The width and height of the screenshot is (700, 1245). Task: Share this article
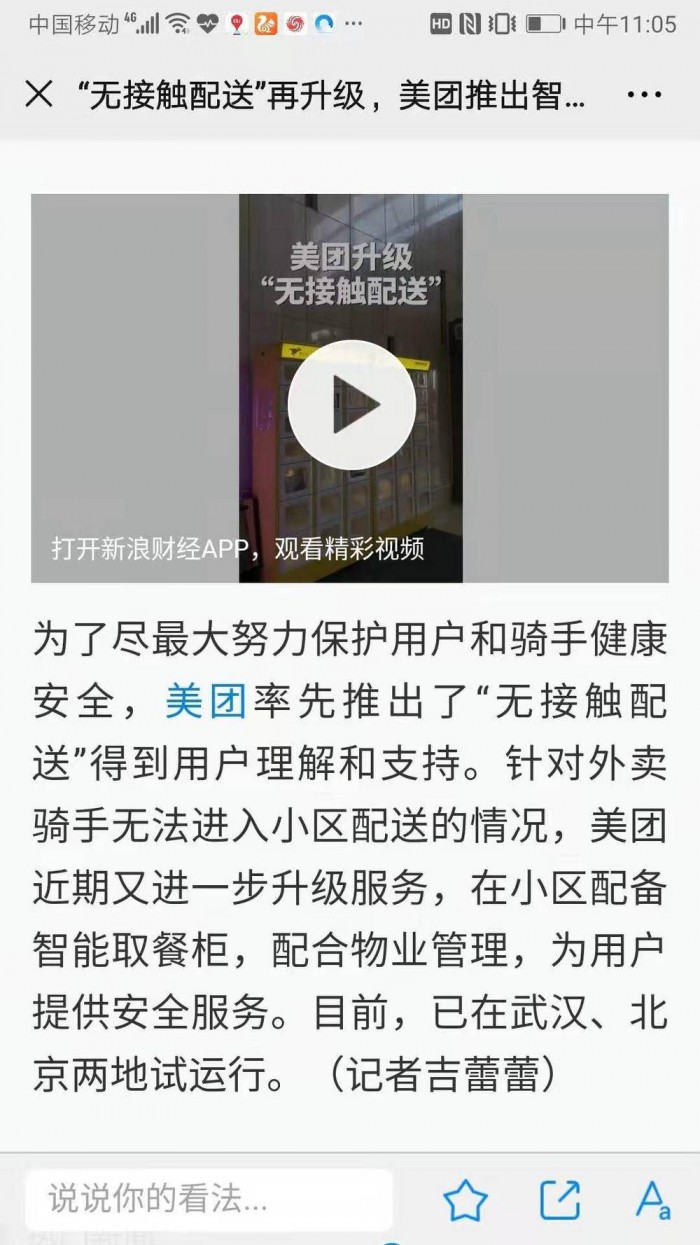tap(559, 1199)
